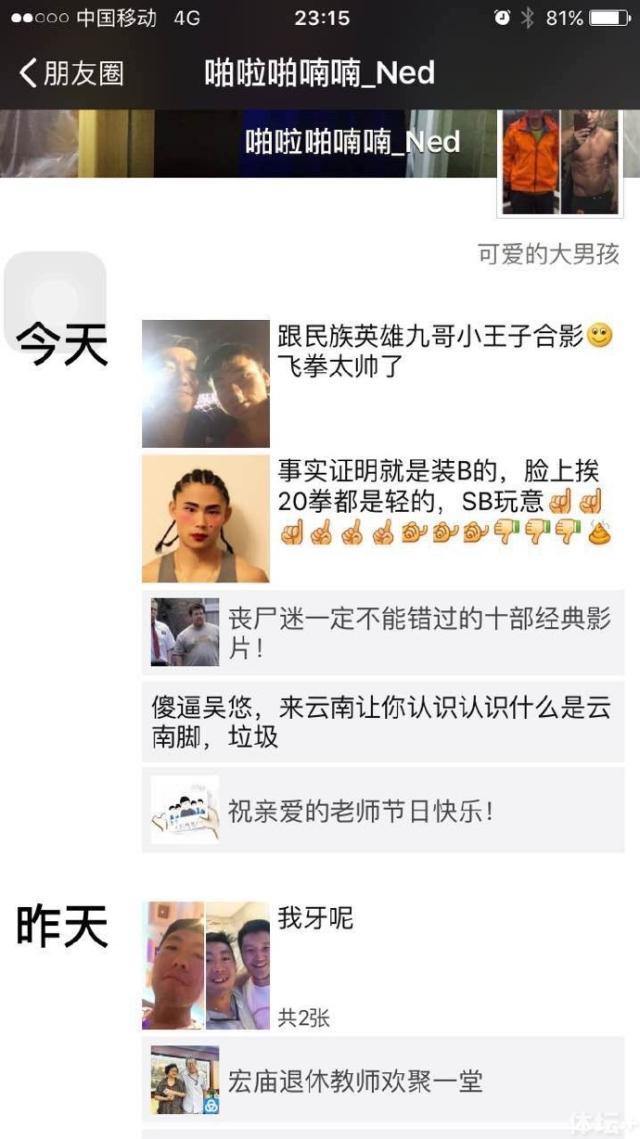This screenshot has height=1139, width=640.
Task: Open shared link 祝亲爱的老师节日快乐
Action: coord(382,810)
